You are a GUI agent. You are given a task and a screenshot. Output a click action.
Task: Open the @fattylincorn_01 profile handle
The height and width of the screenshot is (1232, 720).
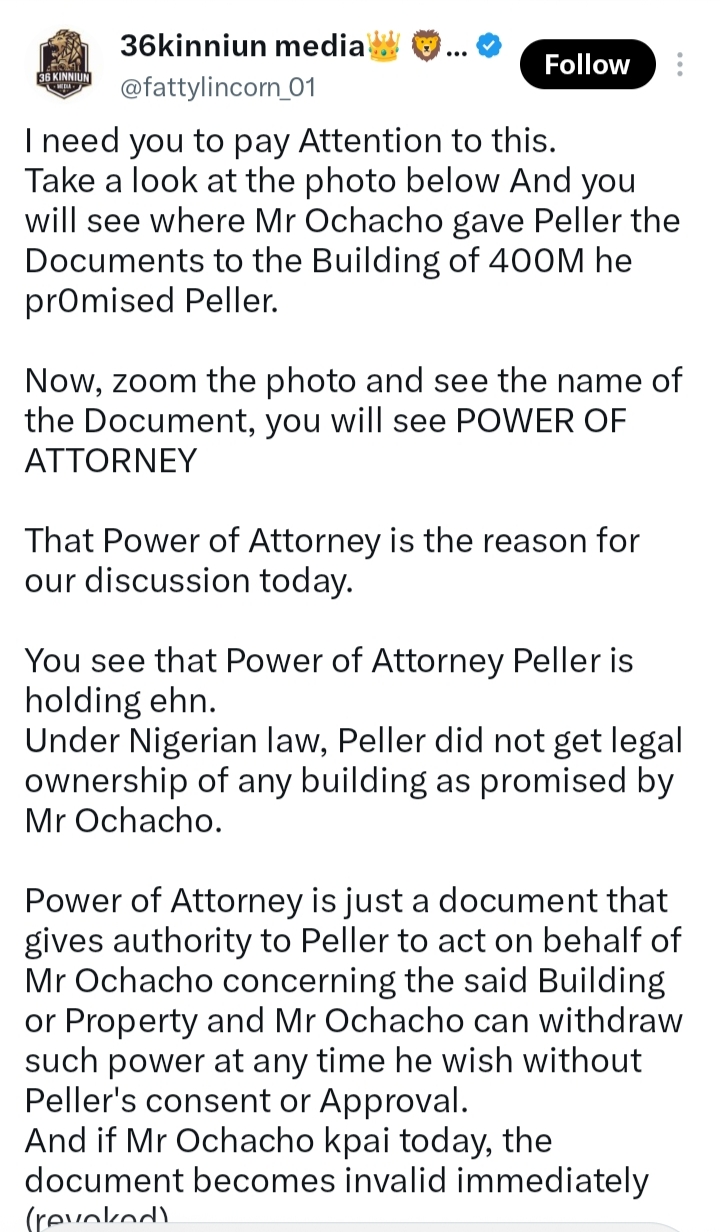(218, 88)
